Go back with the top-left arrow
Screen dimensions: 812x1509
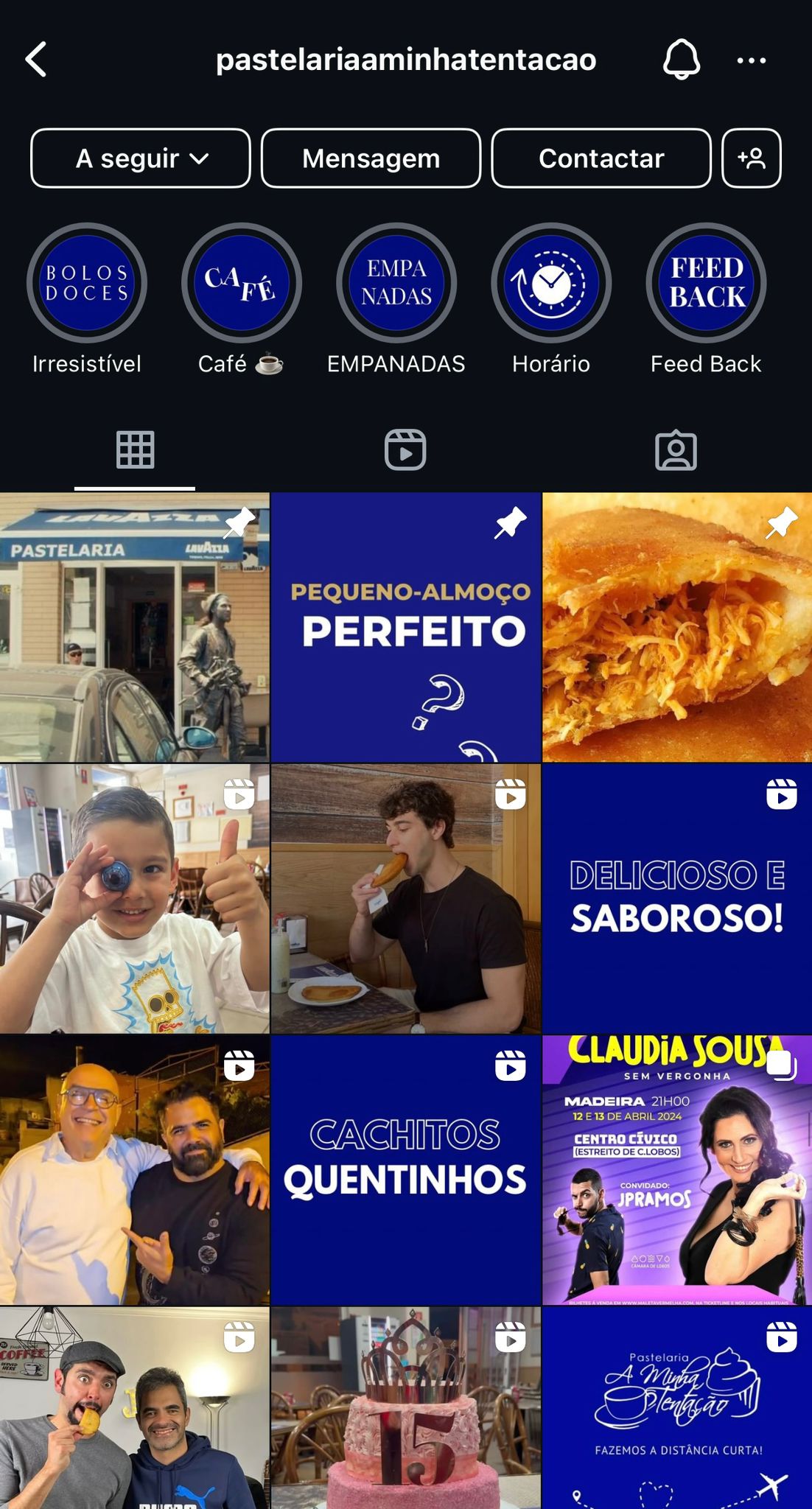pyautogui.click(x=37, y=60)
